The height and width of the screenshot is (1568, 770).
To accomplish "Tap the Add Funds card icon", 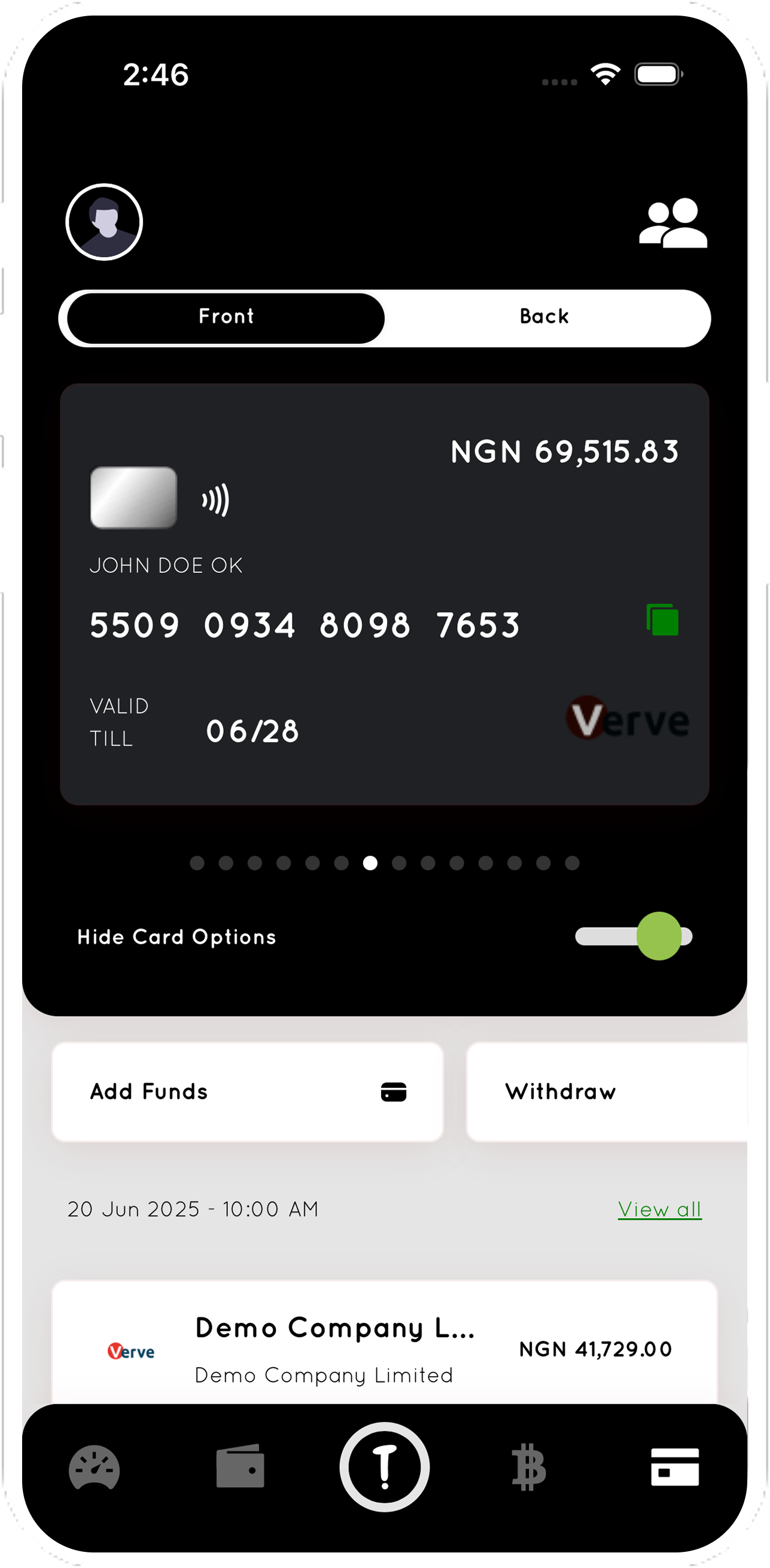I will click(392, 1091).
